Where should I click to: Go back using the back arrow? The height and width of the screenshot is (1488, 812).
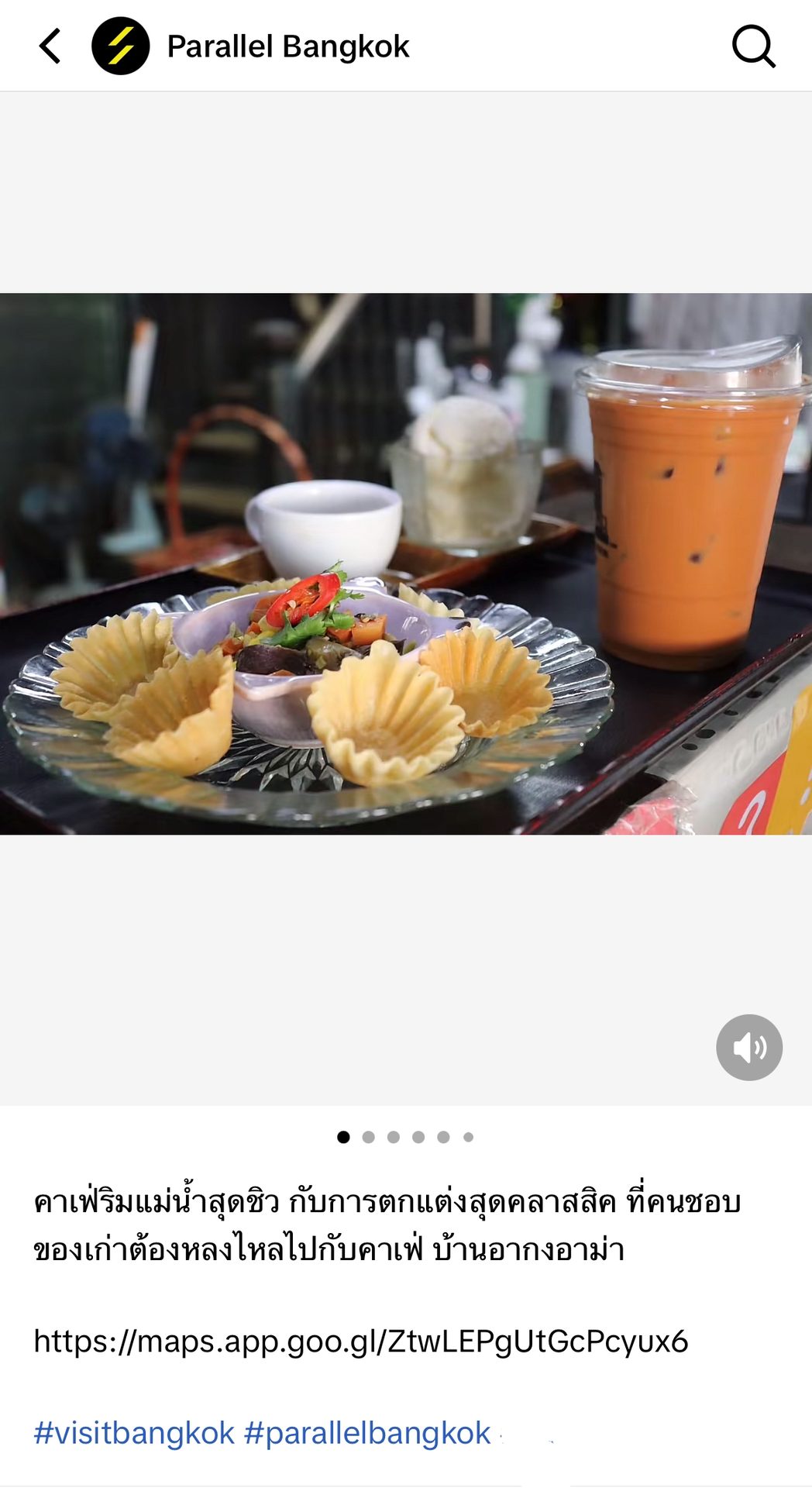pos(50,46)
